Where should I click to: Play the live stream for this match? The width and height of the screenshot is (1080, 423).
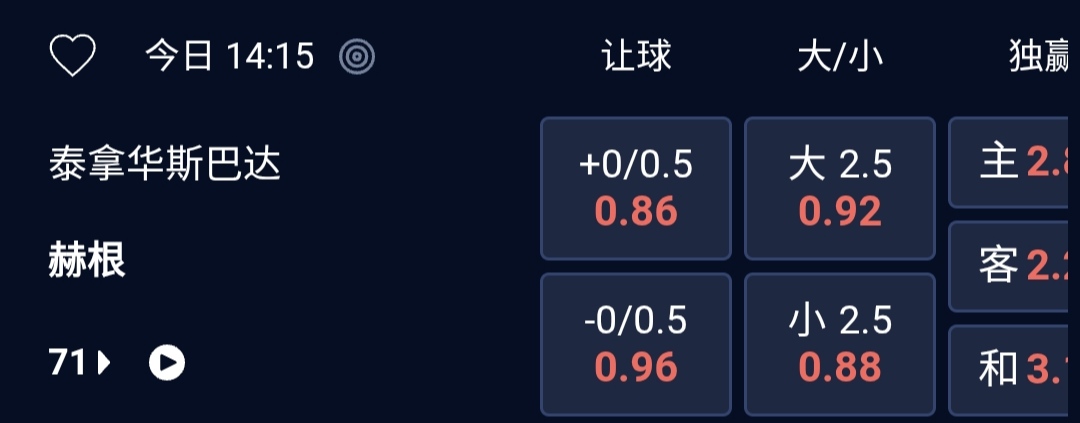pos(167,363)
